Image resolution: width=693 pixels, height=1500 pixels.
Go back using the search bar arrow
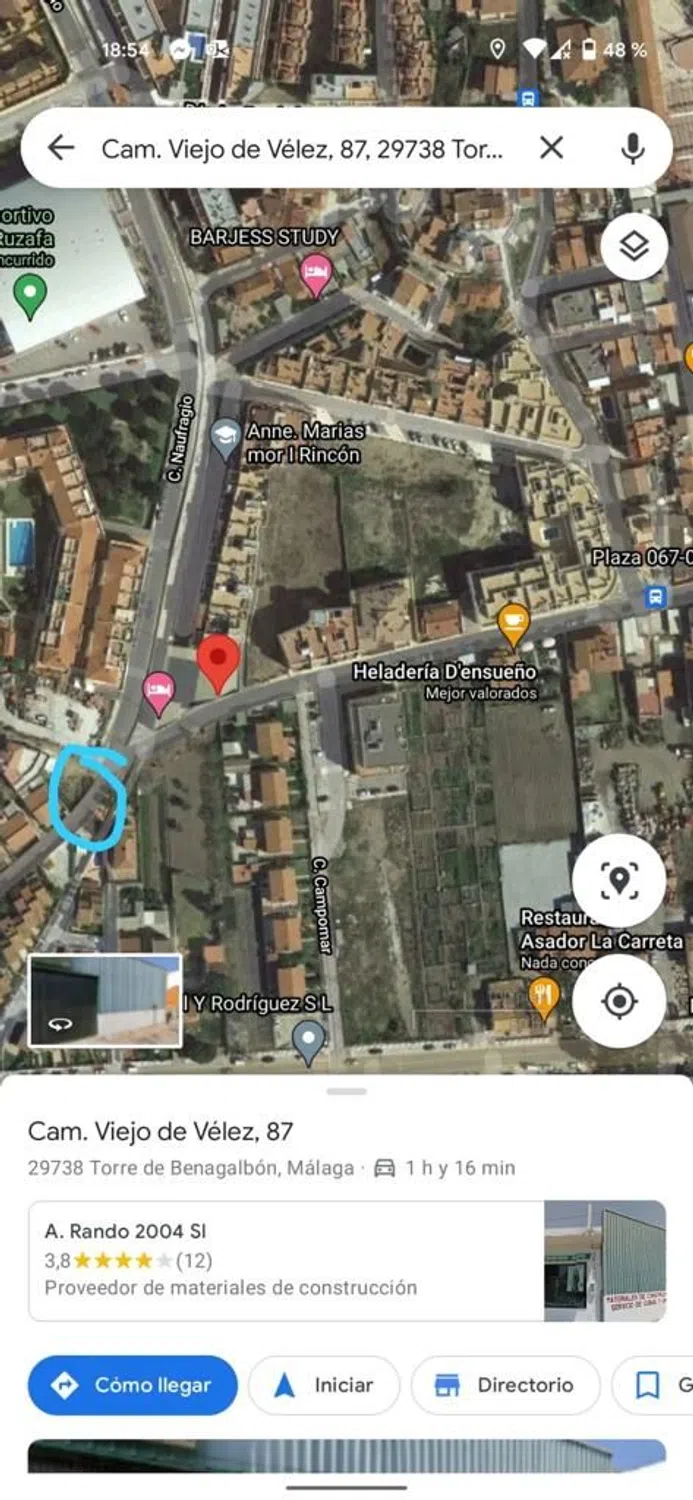61,148
